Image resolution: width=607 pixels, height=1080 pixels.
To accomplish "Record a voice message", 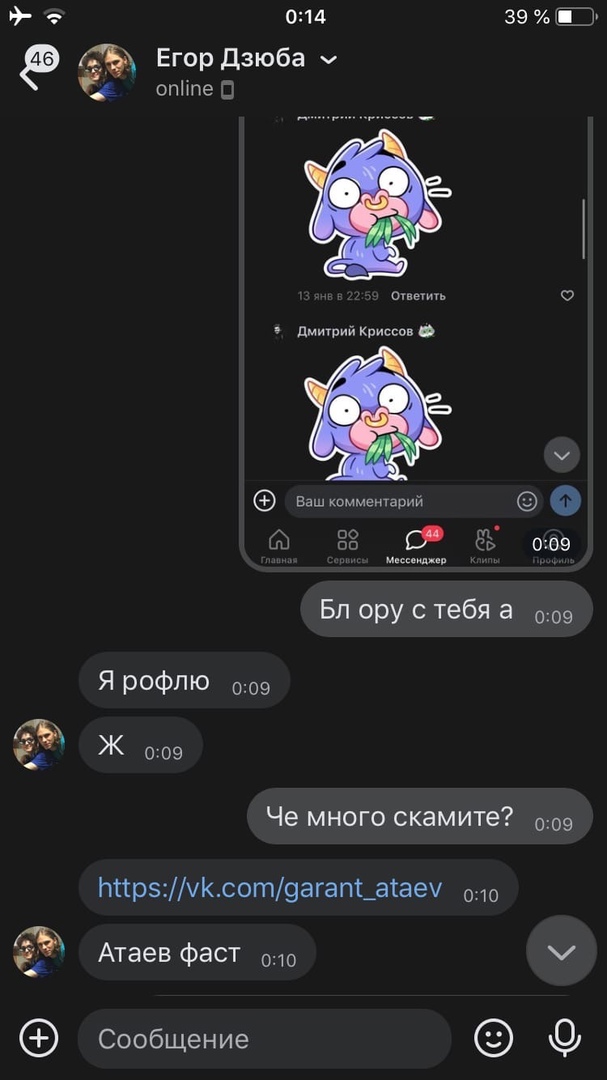I will 566,1038.
